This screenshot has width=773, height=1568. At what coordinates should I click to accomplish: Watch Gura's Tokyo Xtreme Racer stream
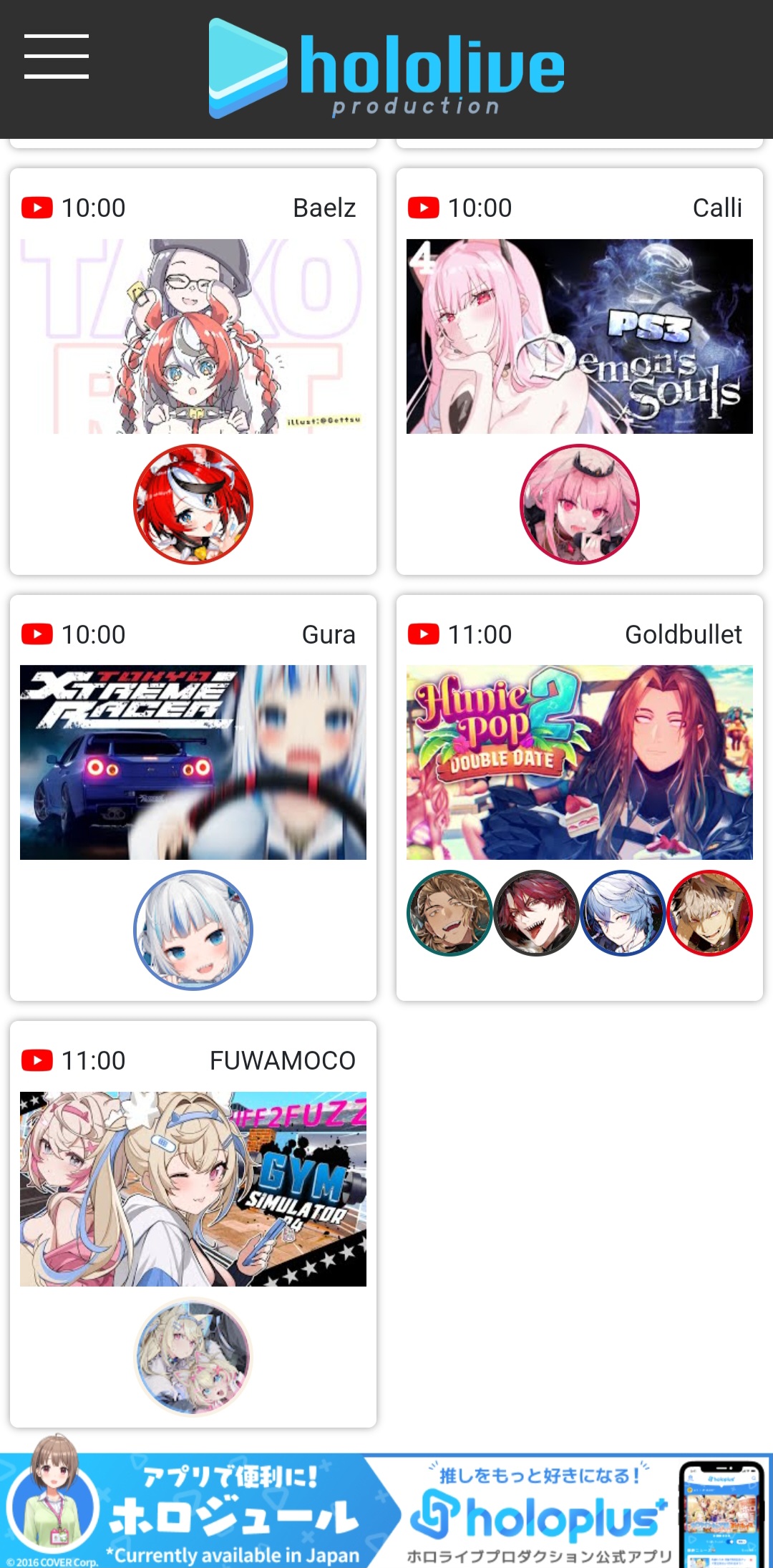click(x=193, y=763)
